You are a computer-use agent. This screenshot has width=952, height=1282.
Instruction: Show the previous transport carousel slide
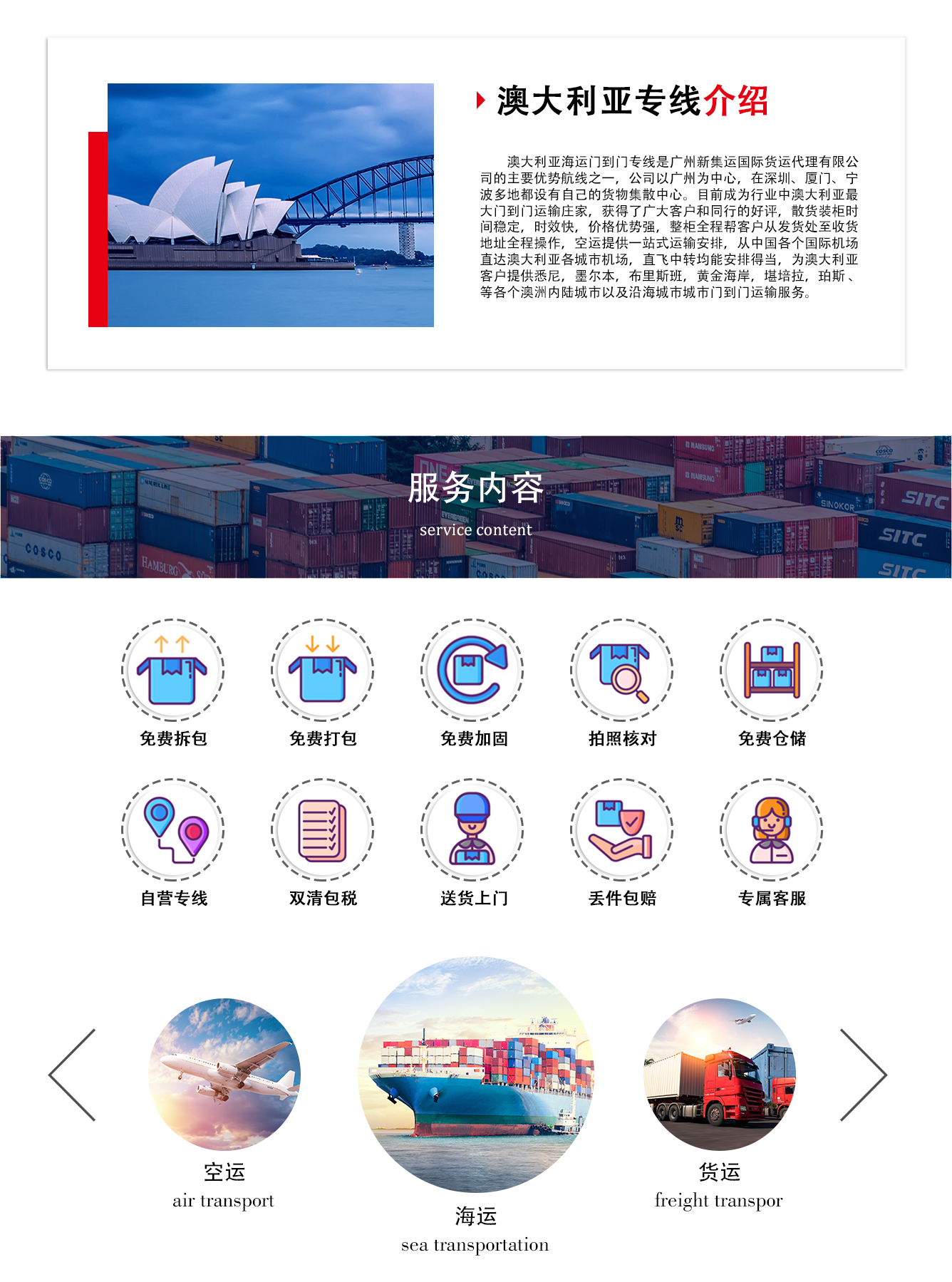72,1075
